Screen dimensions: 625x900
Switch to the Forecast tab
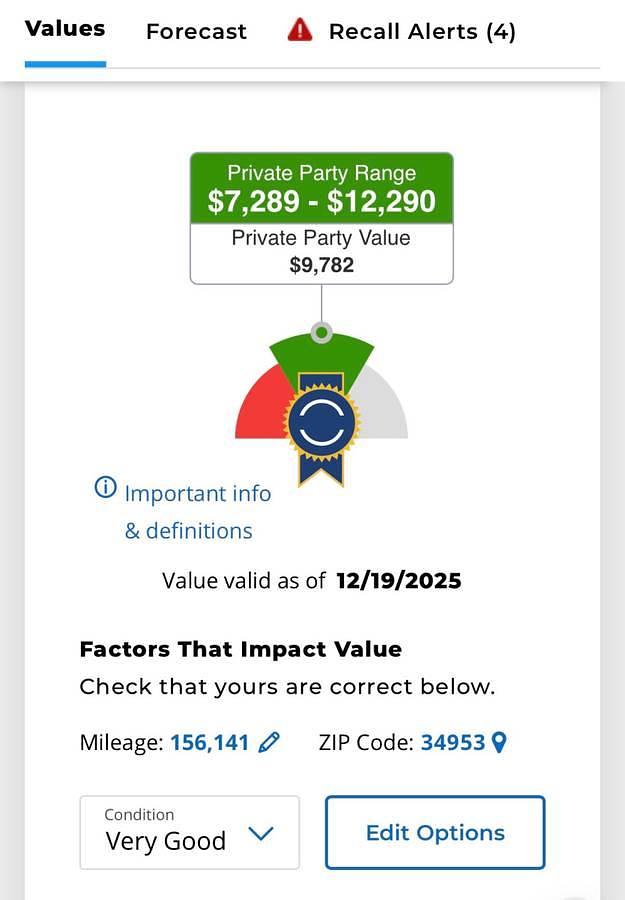pos(196,31)
